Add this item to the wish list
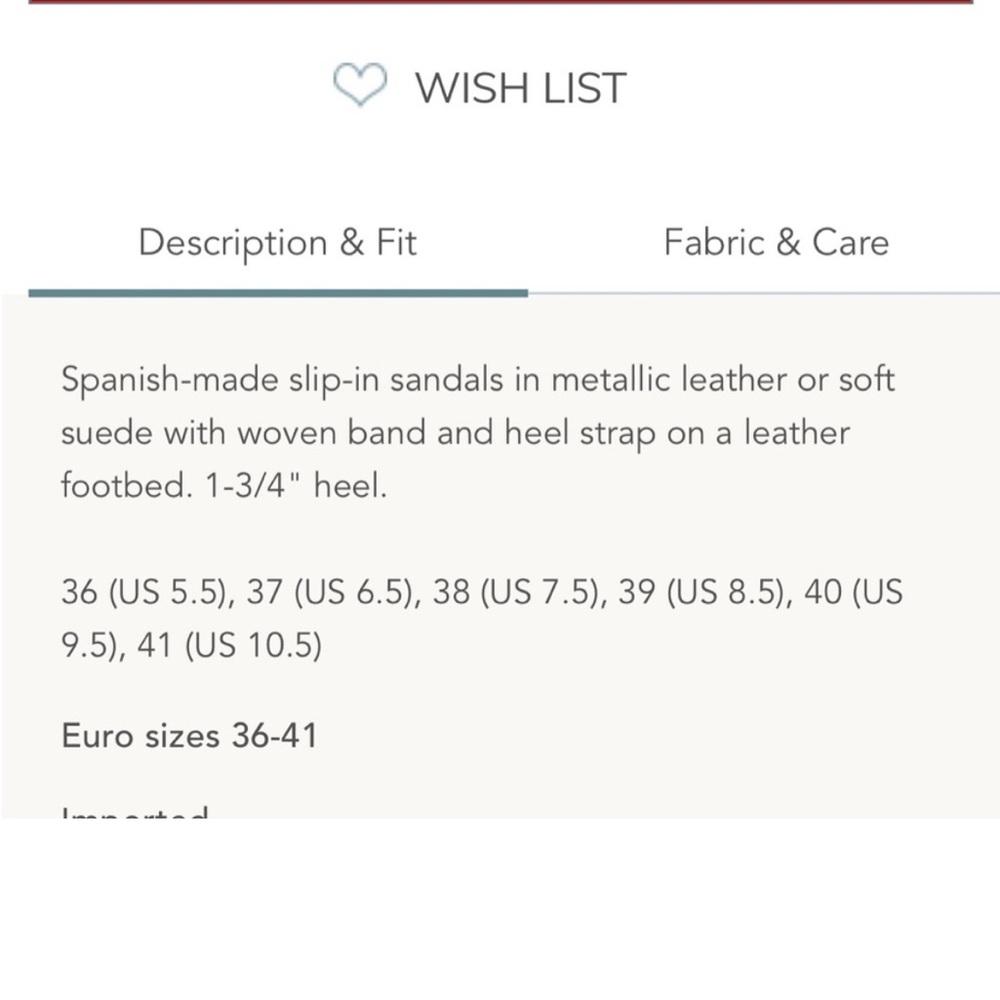1000x1000 pixels. tap(479, 87)
